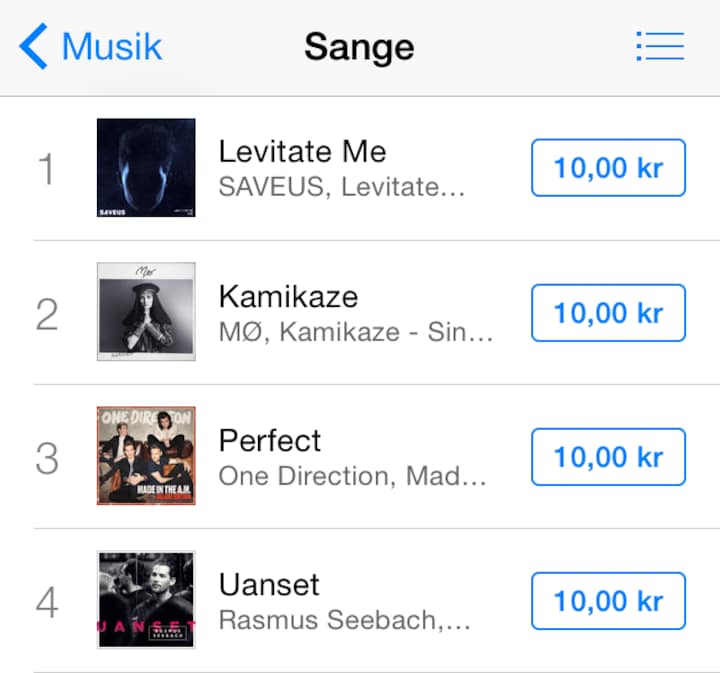Buy Perfect for 10,00 kr
Viewport: 720px width, 673px height.
point(608,457)
